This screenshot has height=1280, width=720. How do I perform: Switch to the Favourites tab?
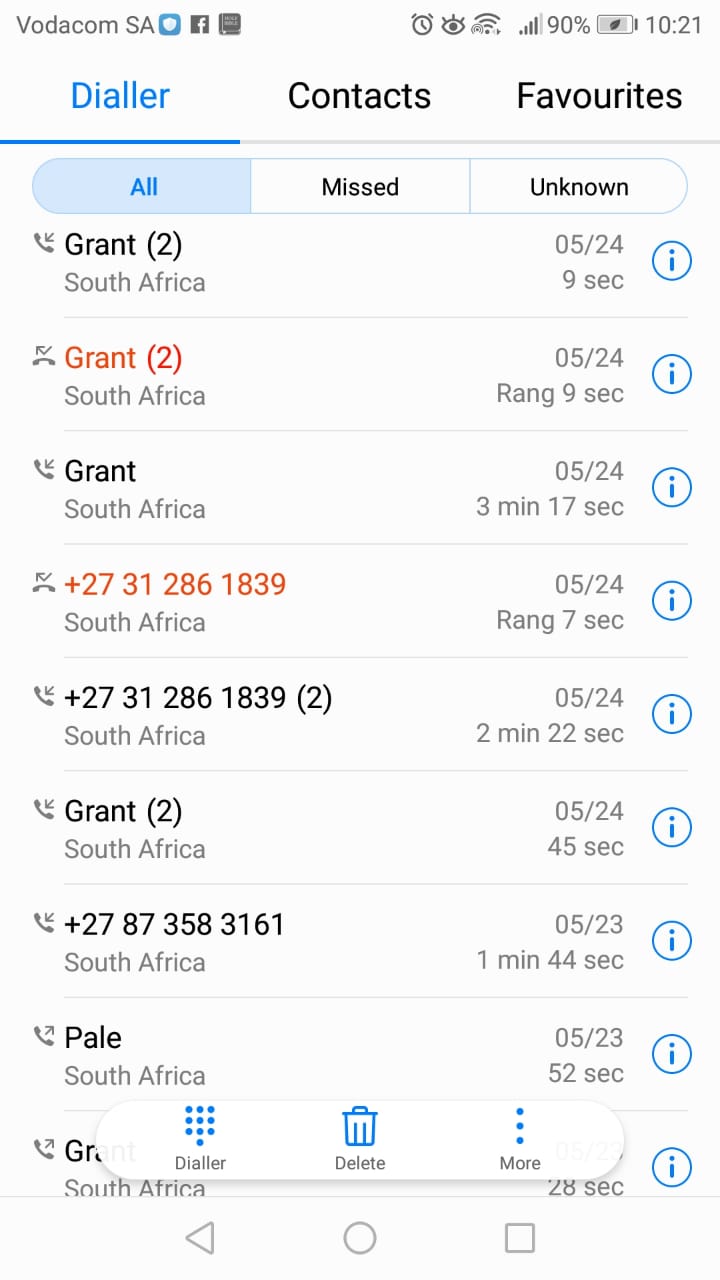click(x=599, y=96)
